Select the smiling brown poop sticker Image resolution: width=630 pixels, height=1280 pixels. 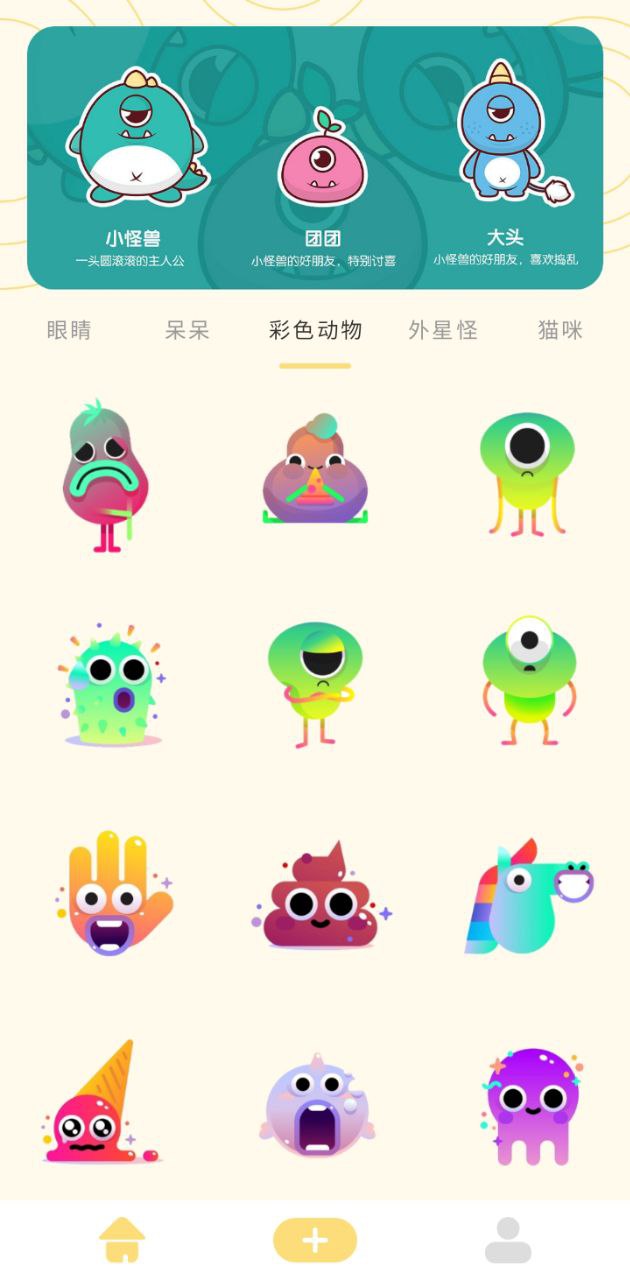pos(318,897)
